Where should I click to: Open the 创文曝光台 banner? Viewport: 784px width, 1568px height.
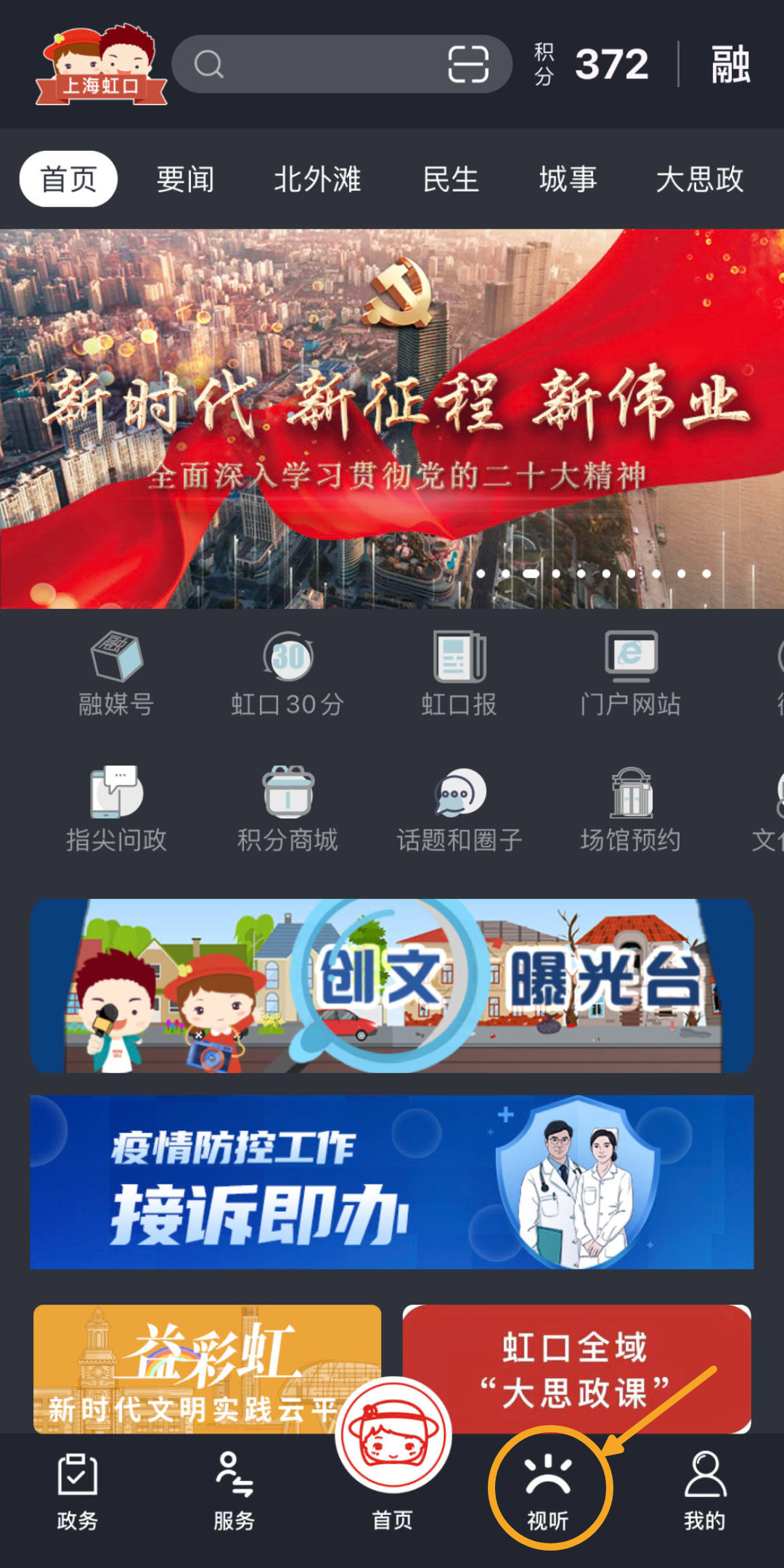point(392,985)
